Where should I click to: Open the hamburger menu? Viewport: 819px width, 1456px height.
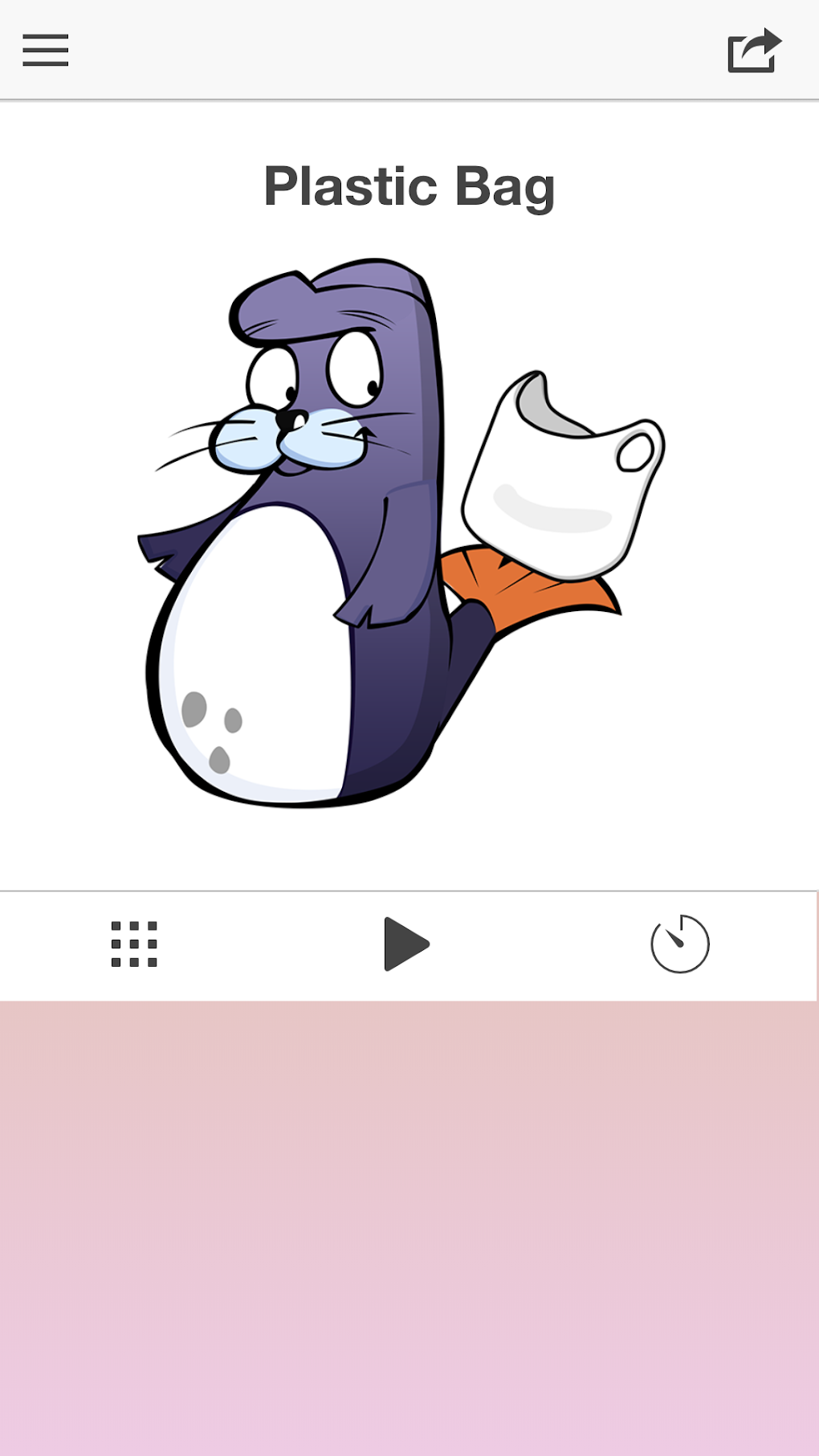pyautogui.click(x=46, y=50)
